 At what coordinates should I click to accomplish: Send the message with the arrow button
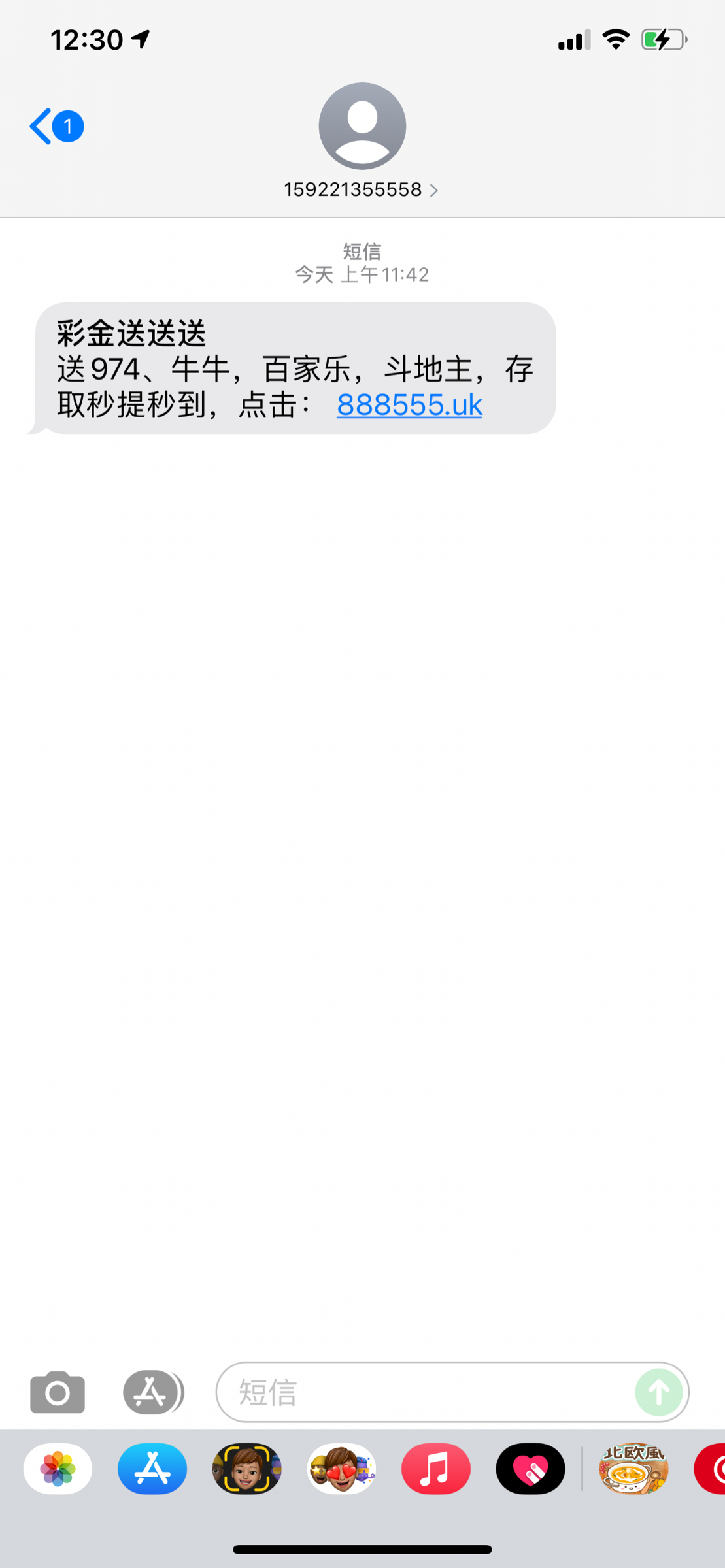pos(658,1392)
